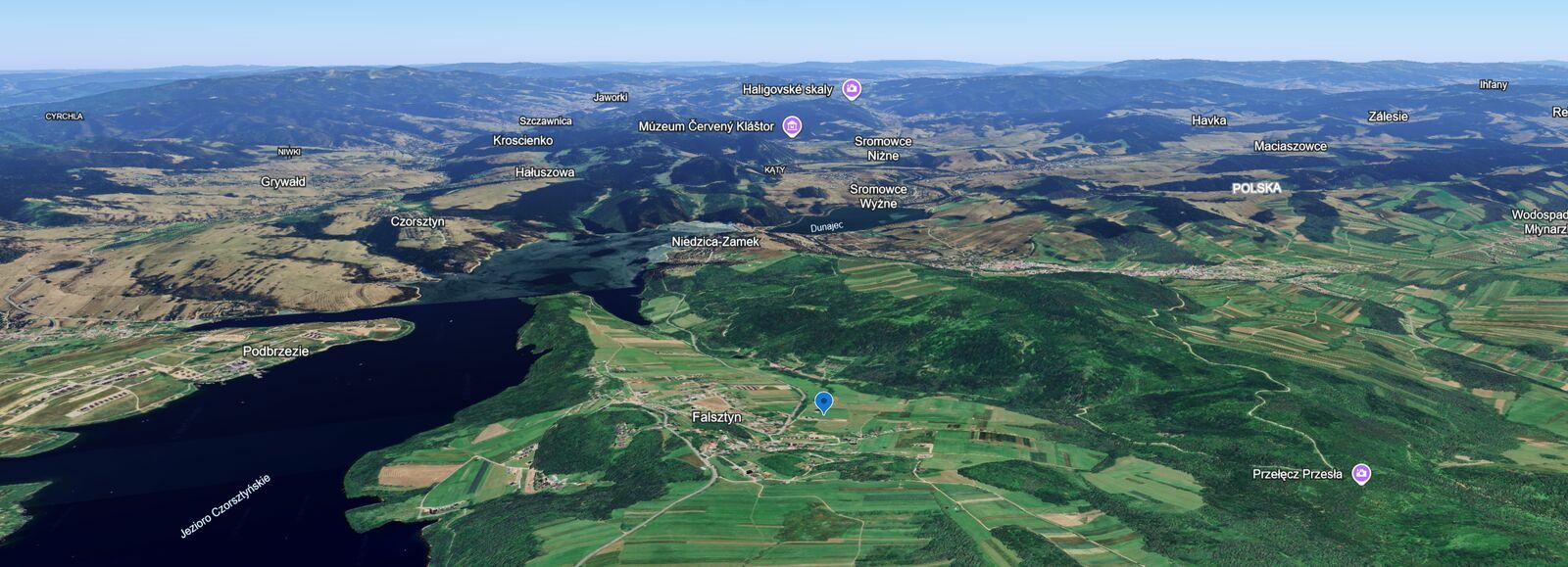This screenshot has height=567, width=1568.
Task: Select the Czorsztyn place label
Action: 417,221
